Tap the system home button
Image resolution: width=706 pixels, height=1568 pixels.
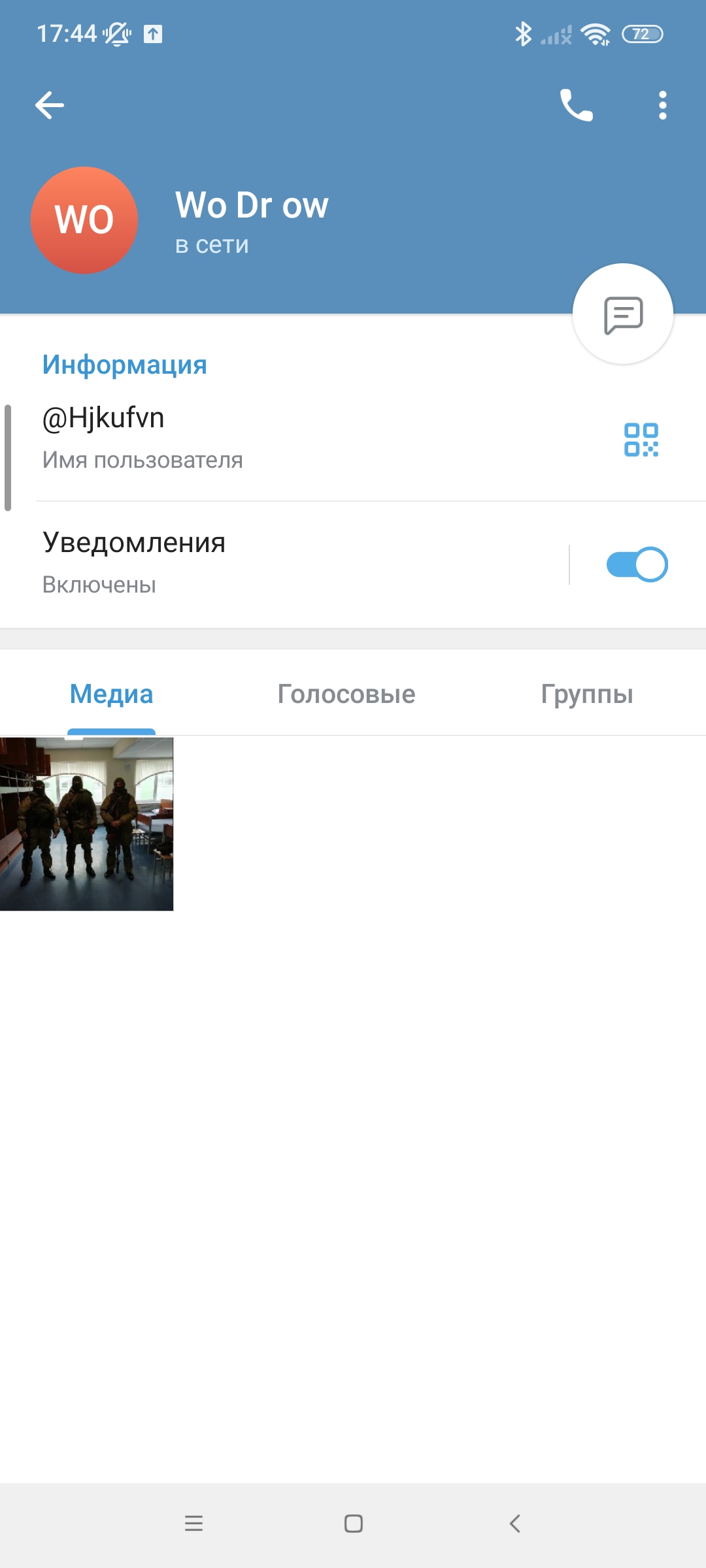(x=354, y=1524)
